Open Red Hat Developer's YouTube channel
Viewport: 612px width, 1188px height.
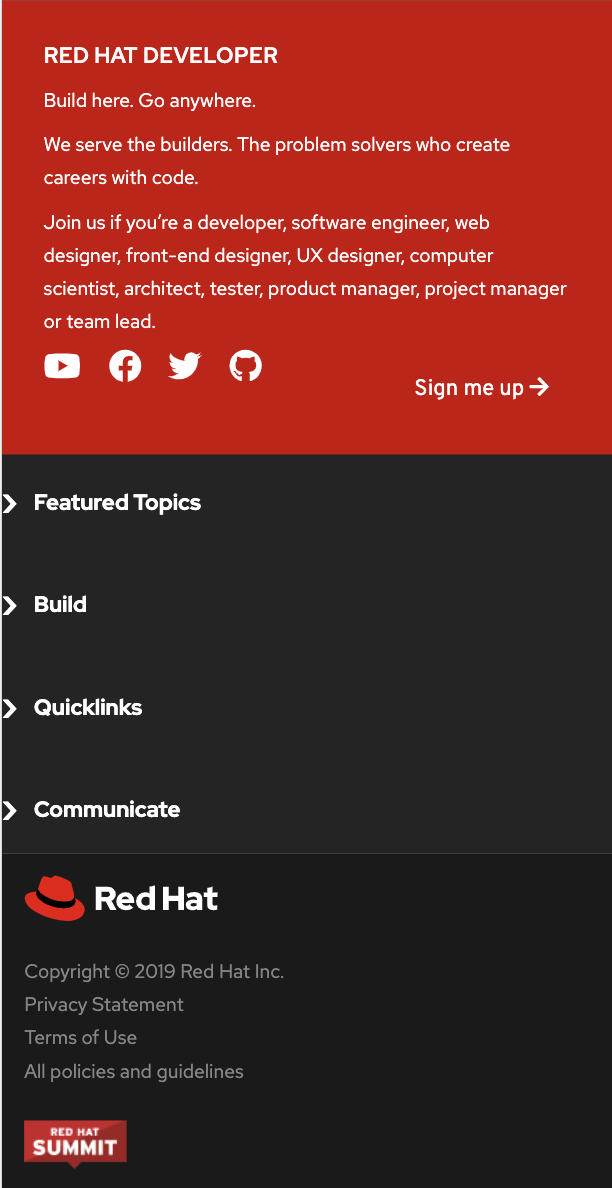click(62, 367)
